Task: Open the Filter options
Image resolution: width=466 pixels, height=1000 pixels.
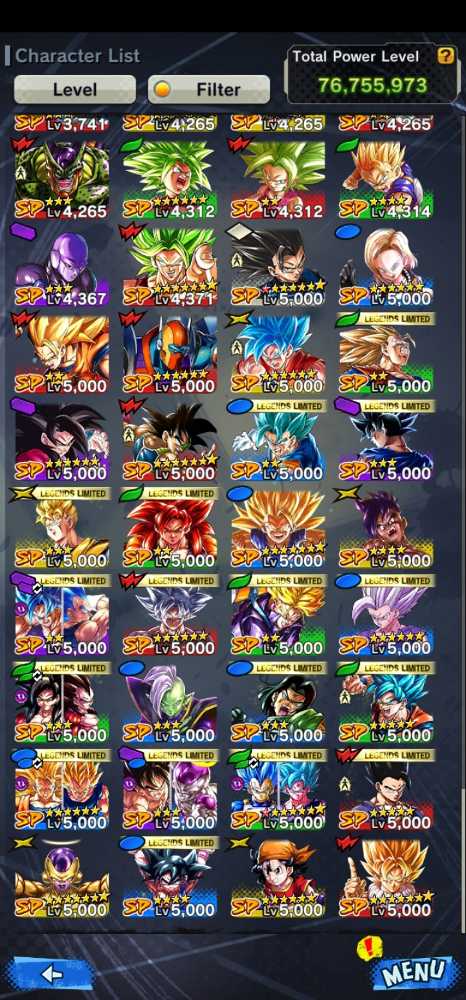Action: click(x=208, y=89)
